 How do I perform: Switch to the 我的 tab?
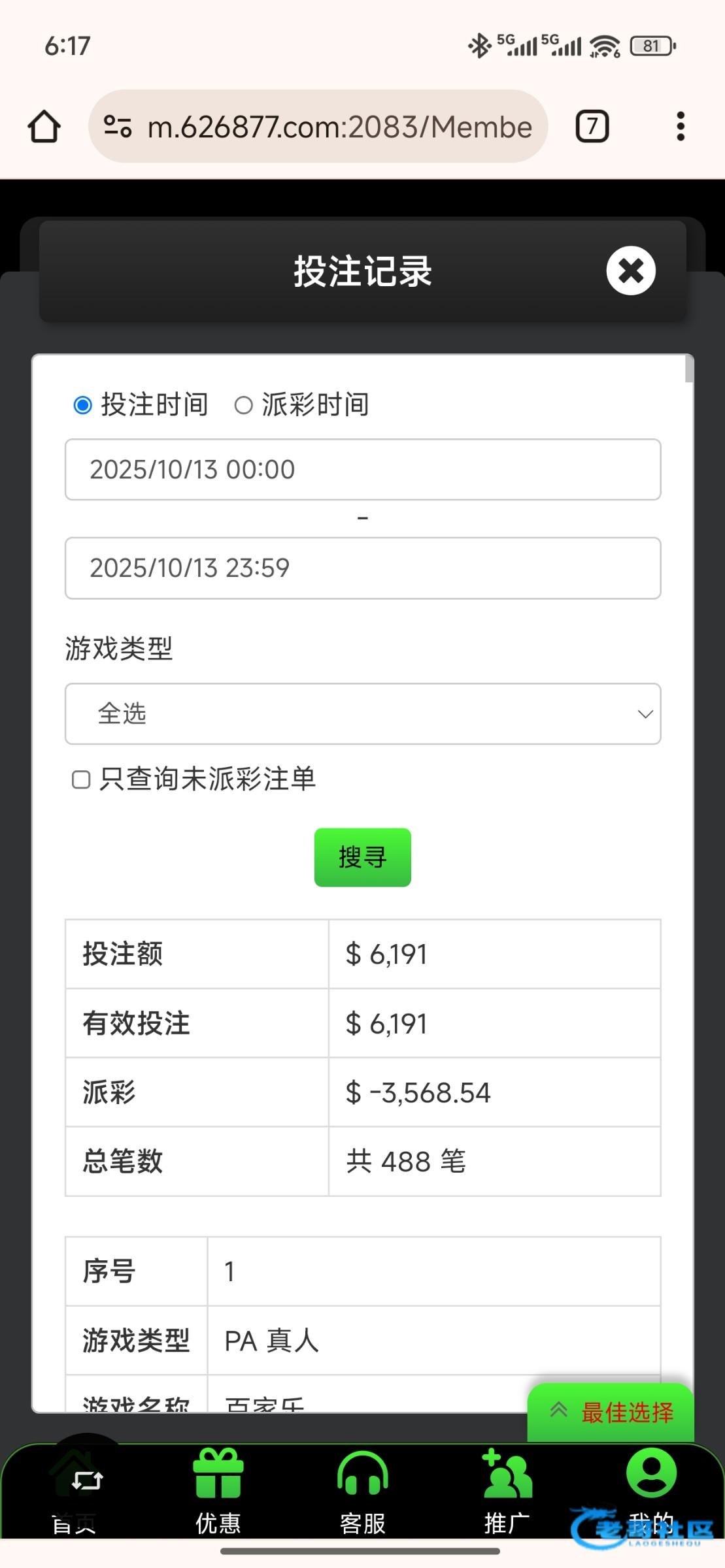650,1490
